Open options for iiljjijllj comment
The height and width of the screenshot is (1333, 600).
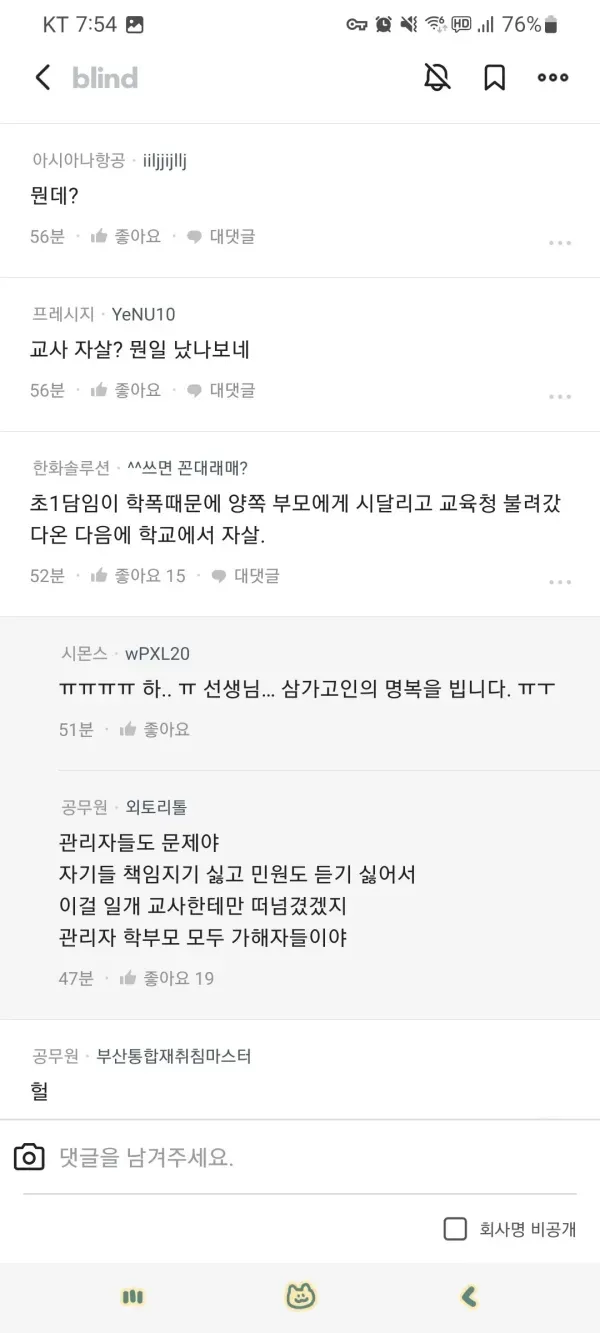click(x=560, y=243)
